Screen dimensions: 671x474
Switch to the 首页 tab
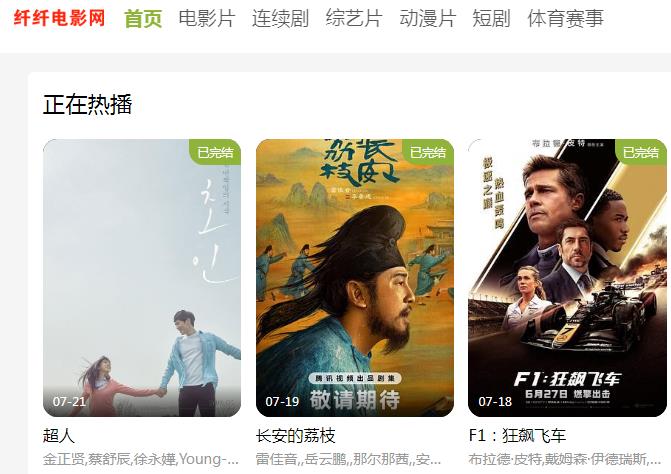143,19
